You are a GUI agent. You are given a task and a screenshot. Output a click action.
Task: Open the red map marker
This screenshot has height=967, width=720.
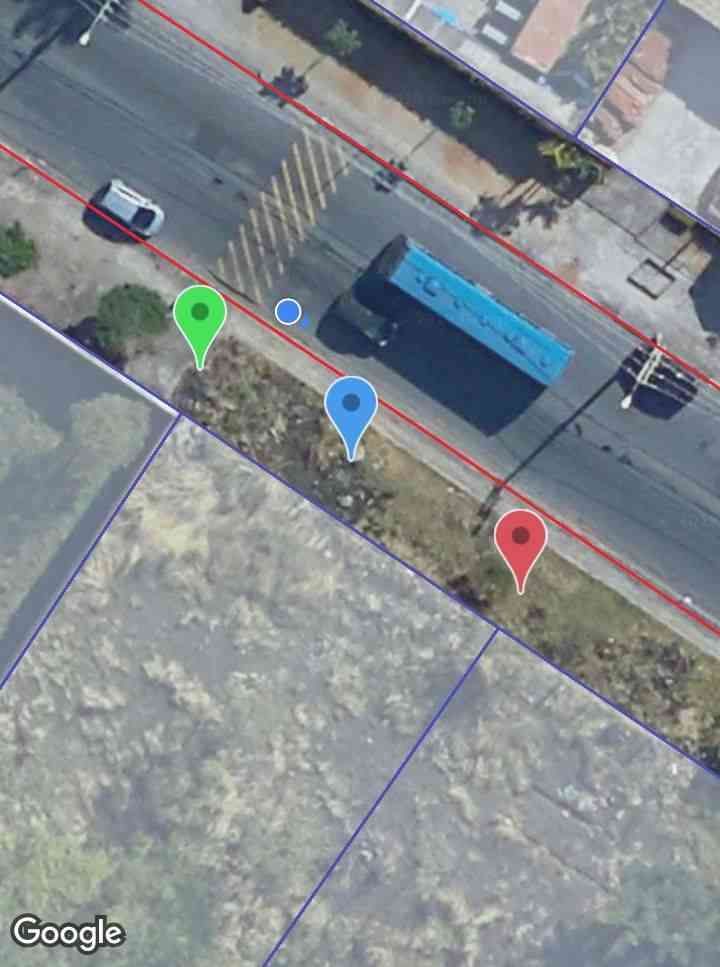(x=520, y=540)
